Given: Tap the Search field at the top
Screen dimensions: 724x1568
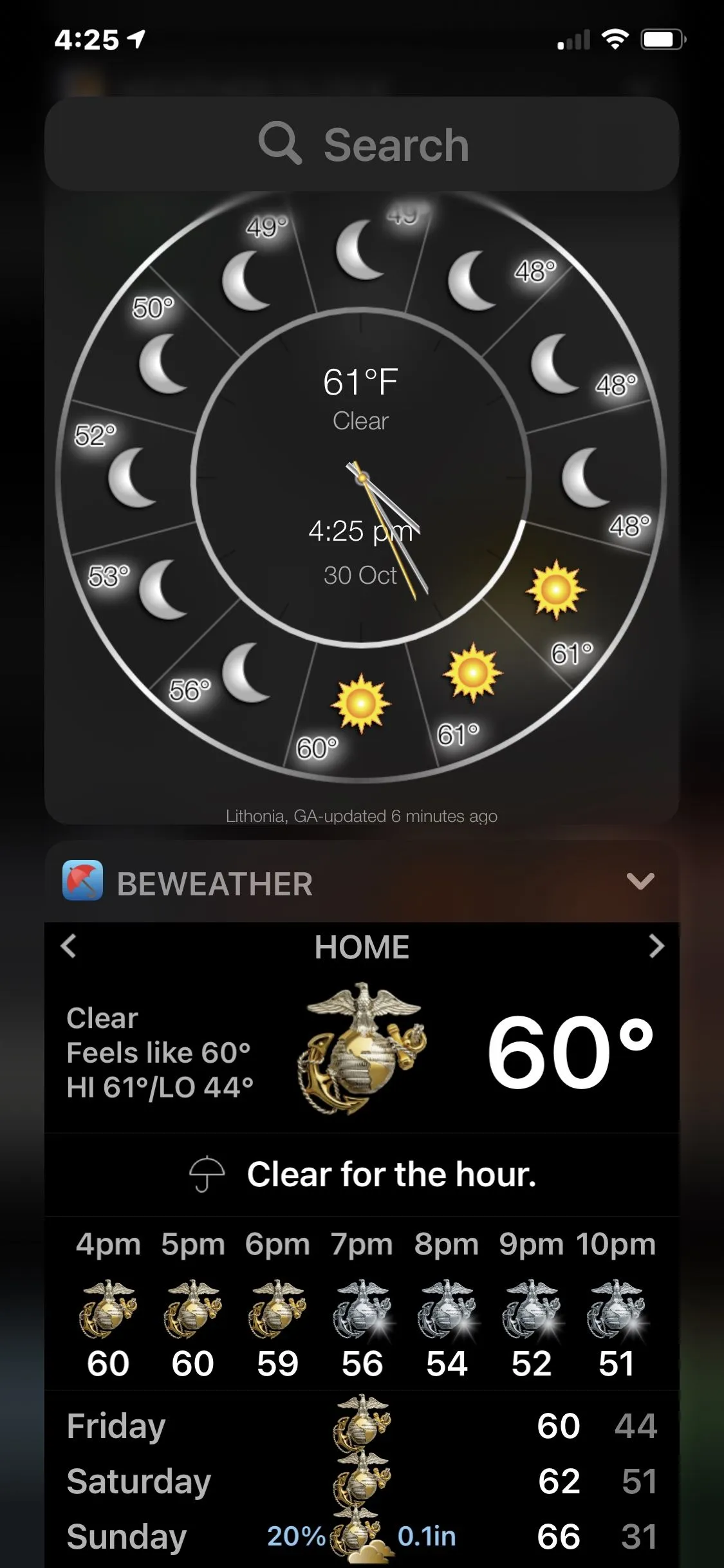Looking at the screenshot, I should click(x=362, y=144).
